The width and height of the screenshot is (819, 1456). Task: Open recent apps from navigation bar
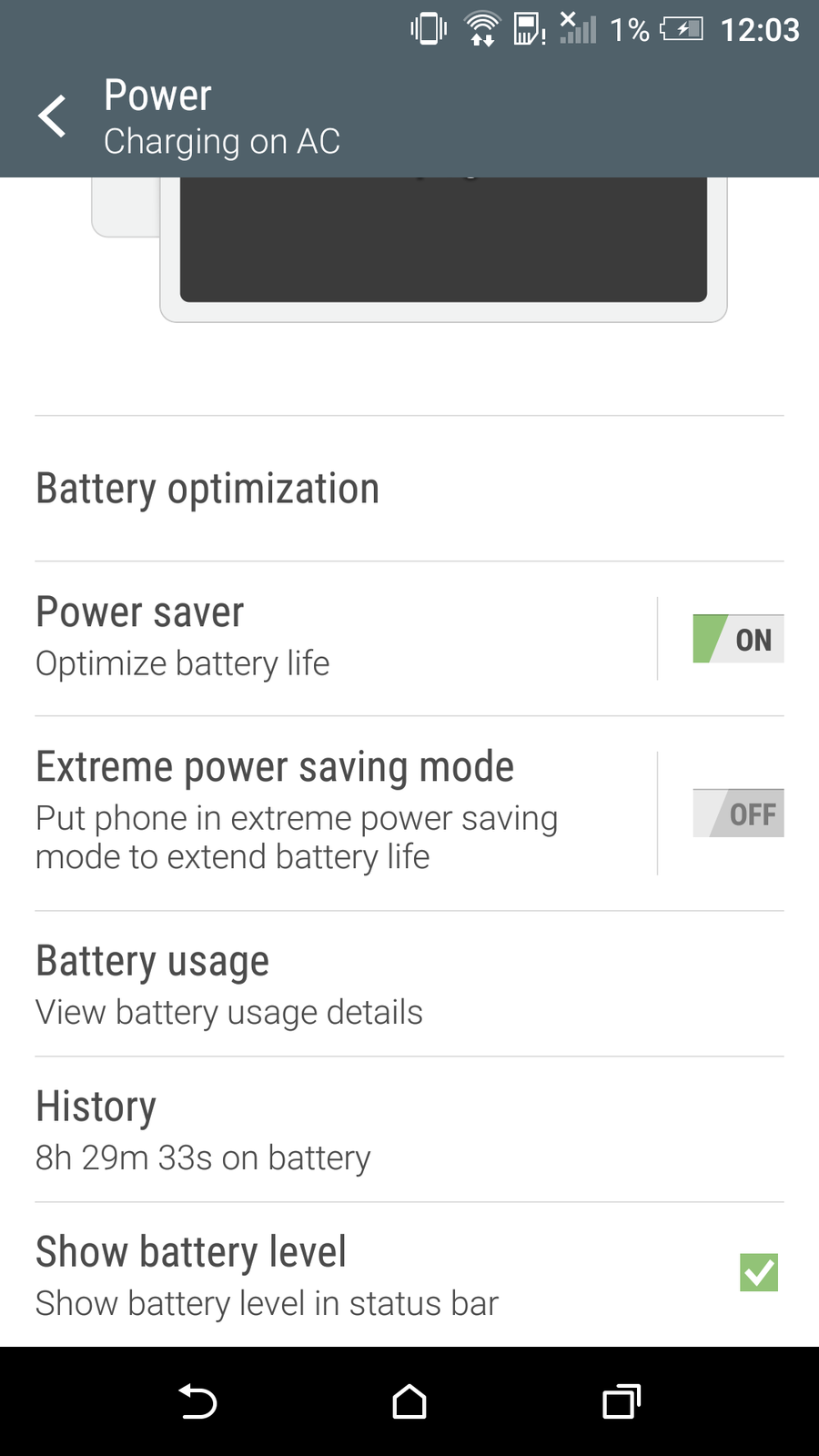tap(622, 1402)
